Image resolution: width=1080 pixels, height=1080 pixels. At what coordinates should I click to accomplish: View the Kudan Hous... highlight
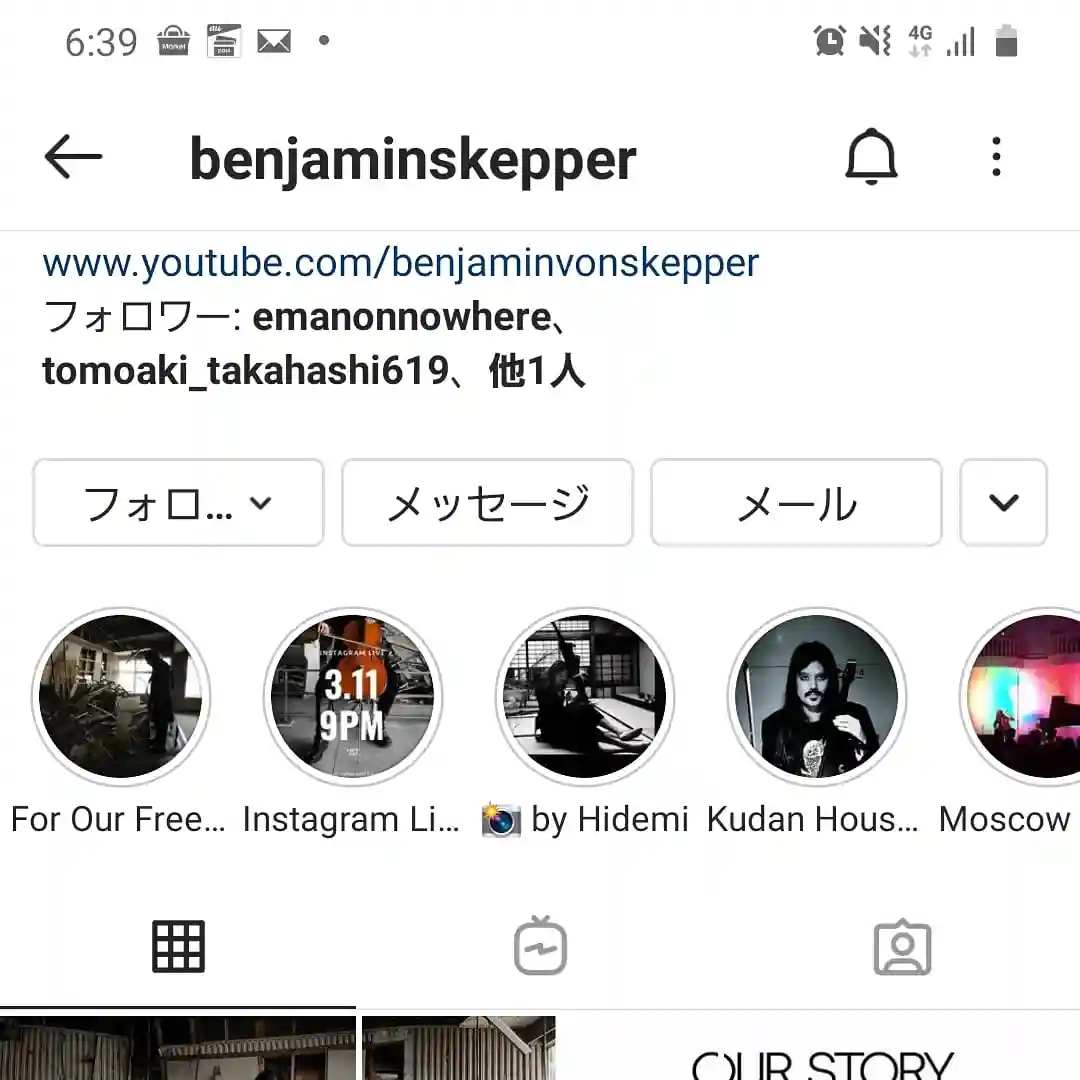pos(816,697)
